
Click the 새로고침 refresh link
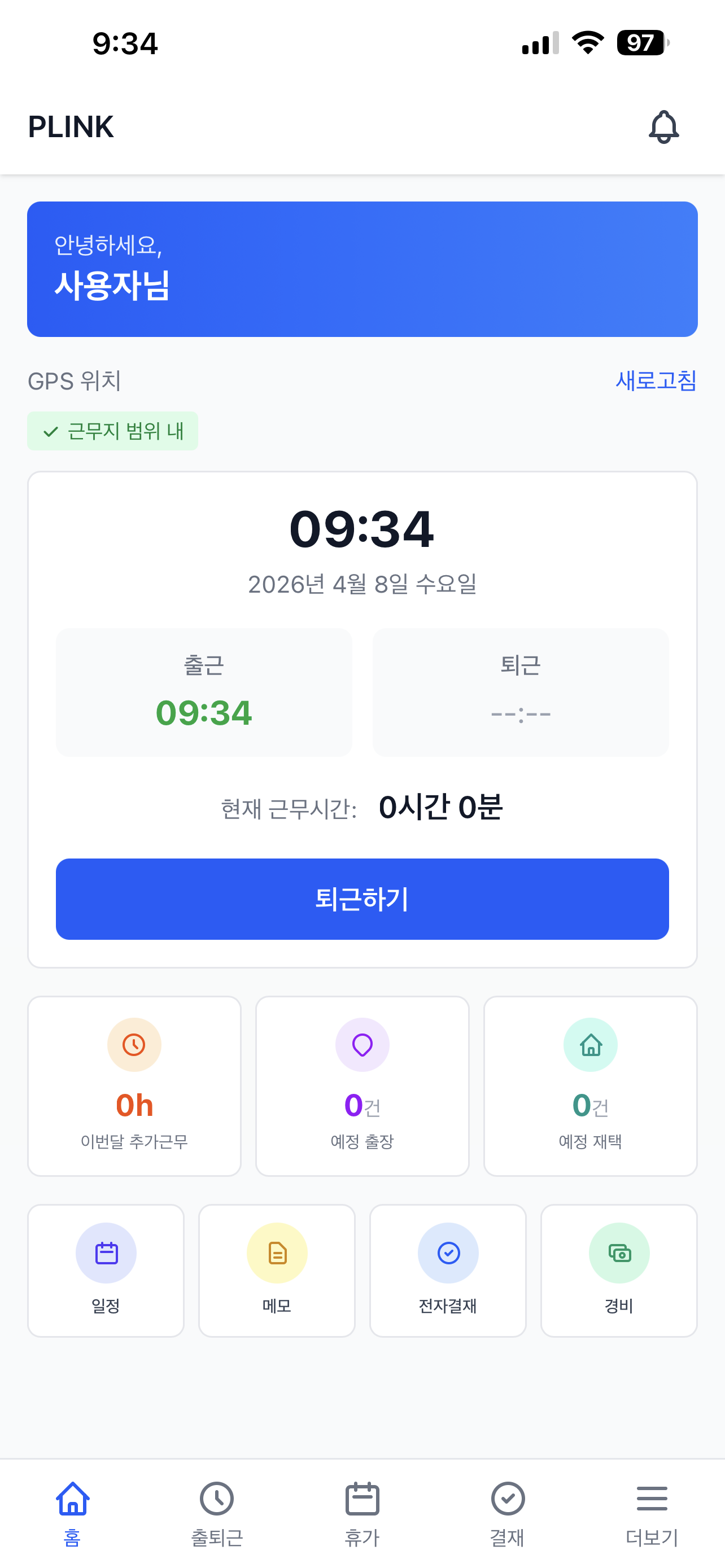[x=654, y=382]
